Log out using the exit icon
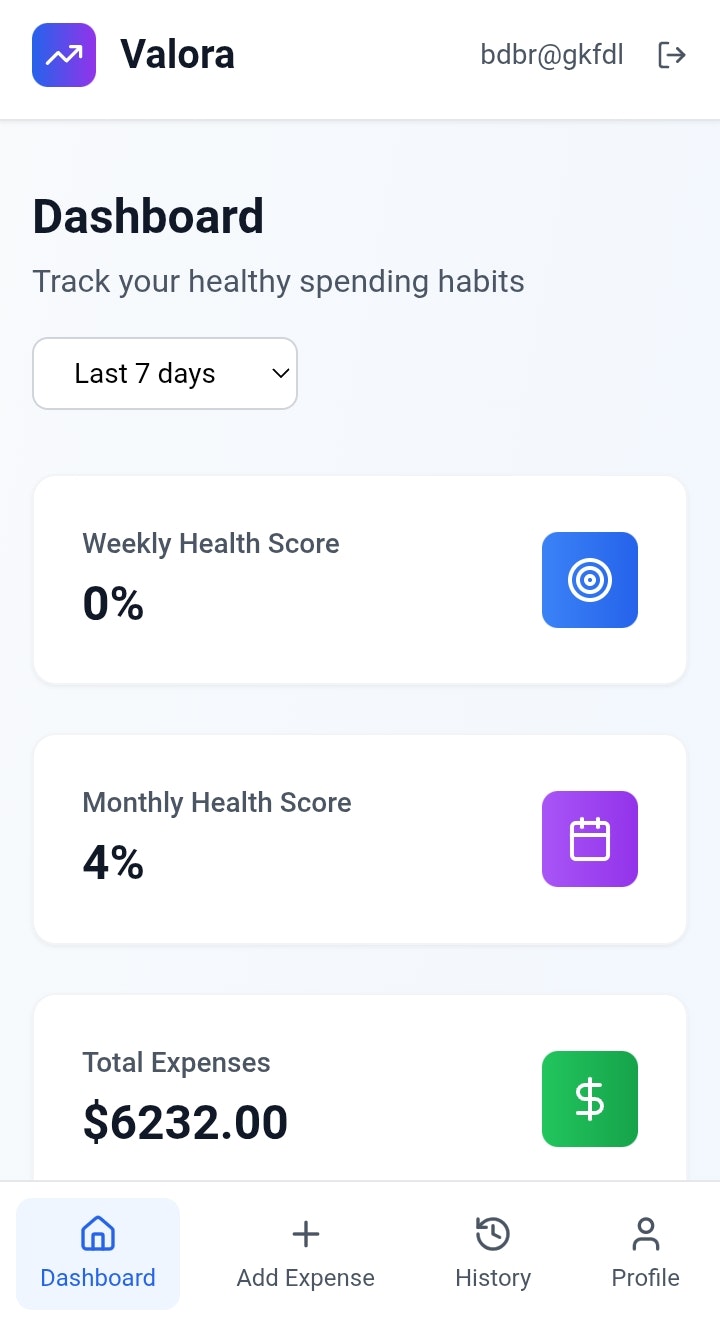The image size is (720, 1323). 671,55
